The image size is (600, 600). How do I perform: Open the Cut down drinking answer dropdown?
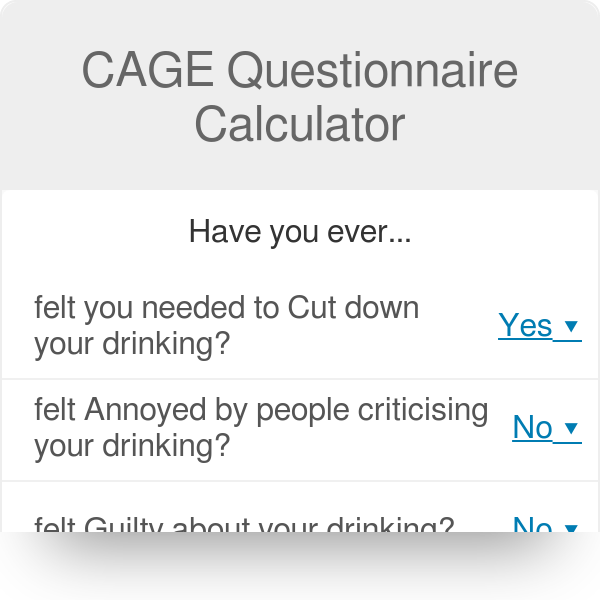539,326
